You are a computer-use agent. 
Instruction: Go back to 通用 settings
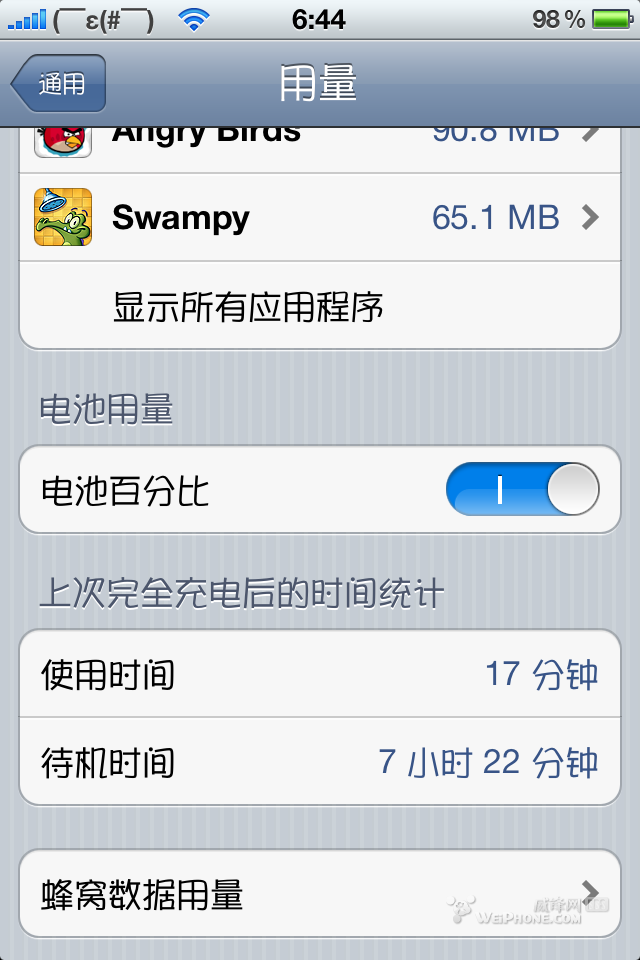(x=60, y=84)
